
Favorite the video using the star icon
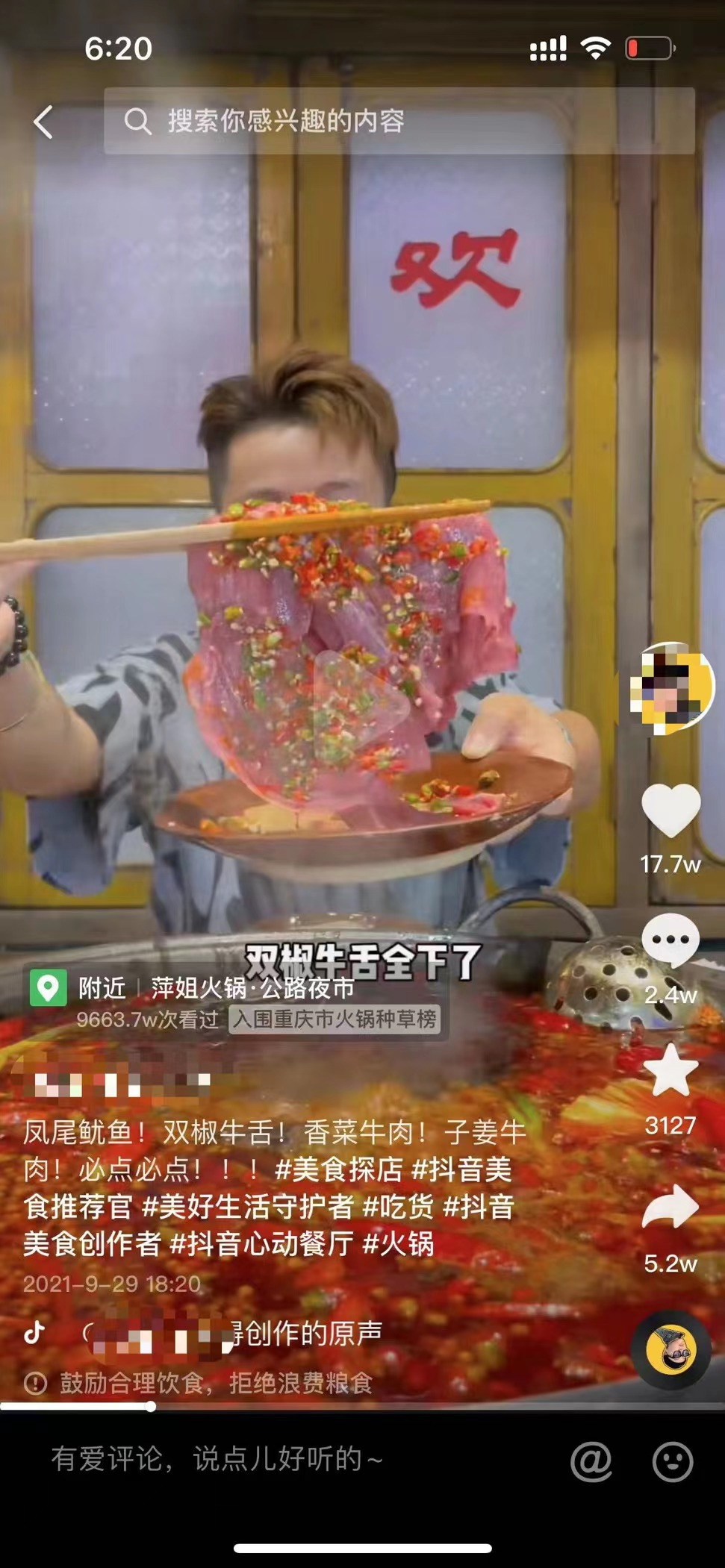point(670,1070)
